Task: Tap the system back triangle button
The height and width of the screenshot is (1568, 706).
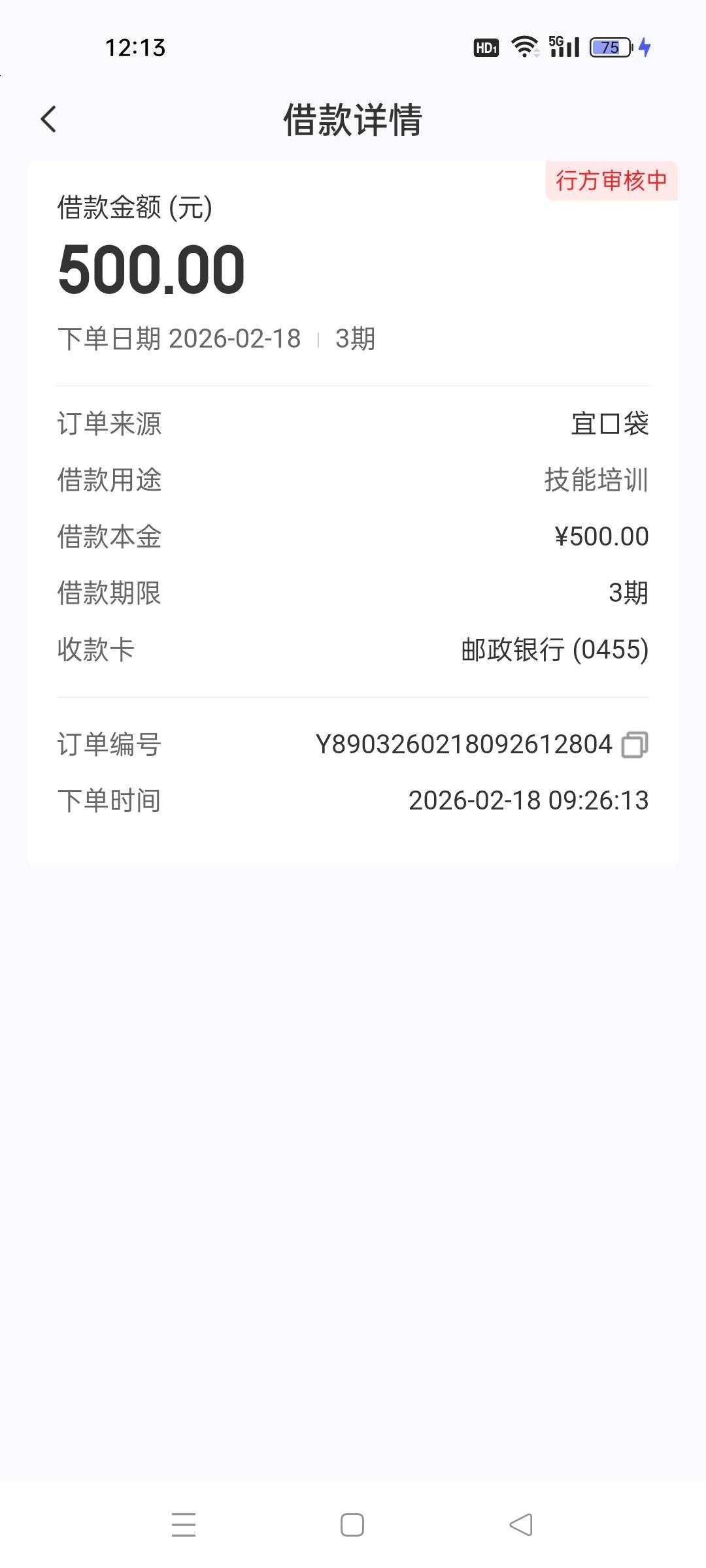Action: click(x=521, y=1525)
